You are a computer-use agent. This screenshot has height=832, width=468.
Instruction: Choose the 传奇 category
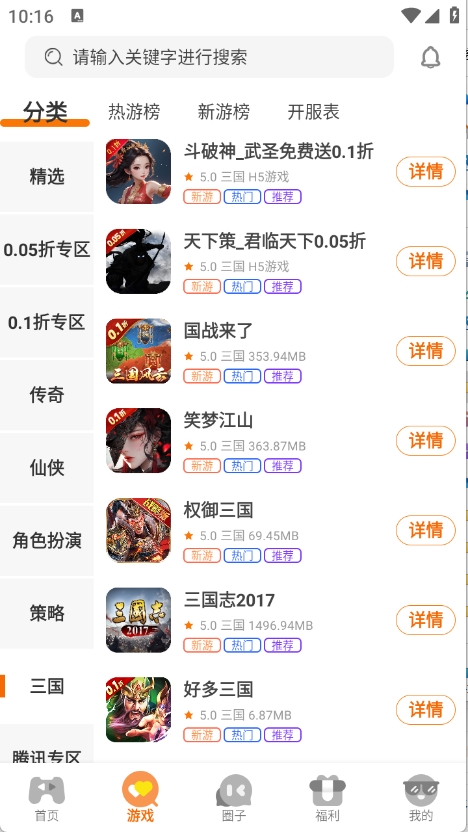click(47, 395)
